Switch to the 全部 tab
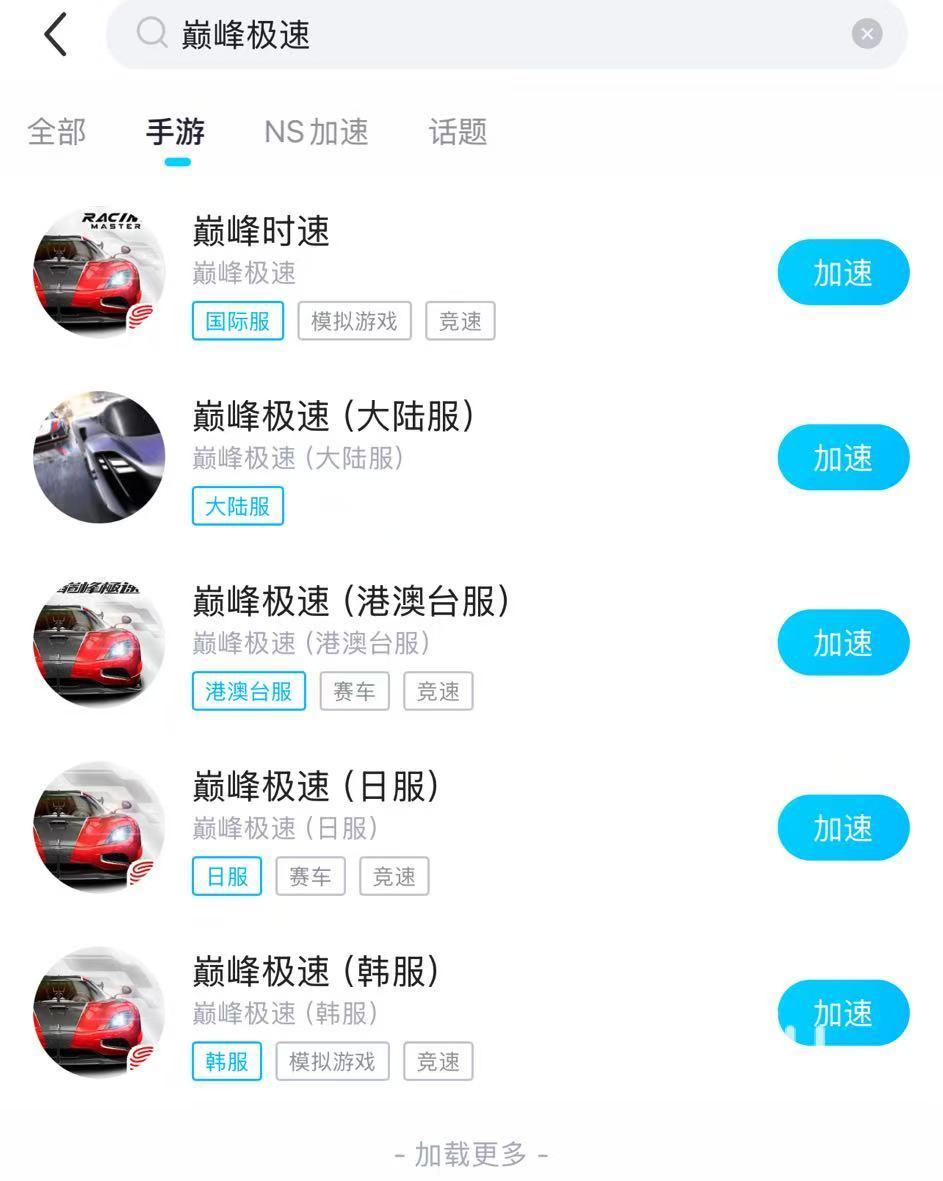Screen dimensions: 943x1181 (57, 132)
